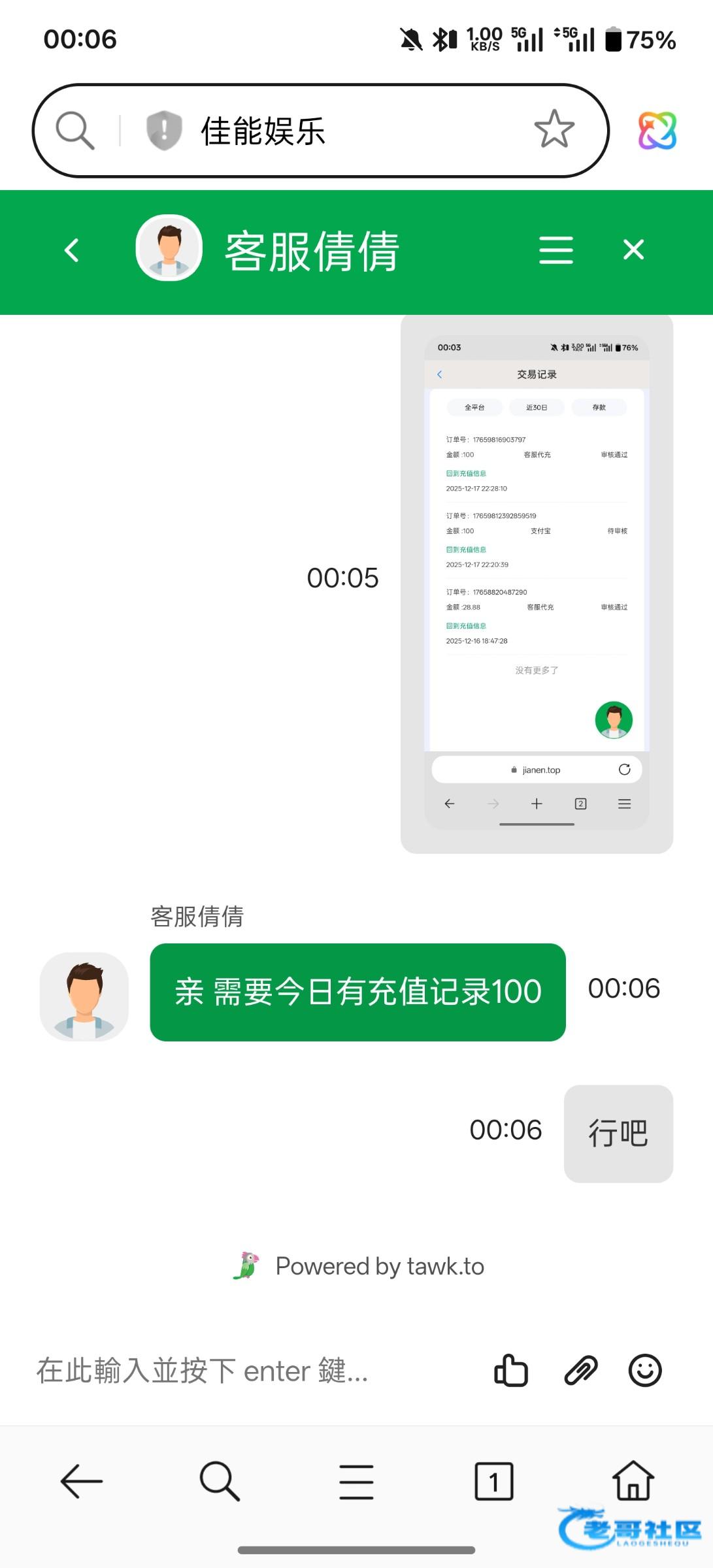Viewport: 713px width, 1568px height.
Task: Attach a file with the paperclip
Action: pyautogui.click(x=580, y=1370)
